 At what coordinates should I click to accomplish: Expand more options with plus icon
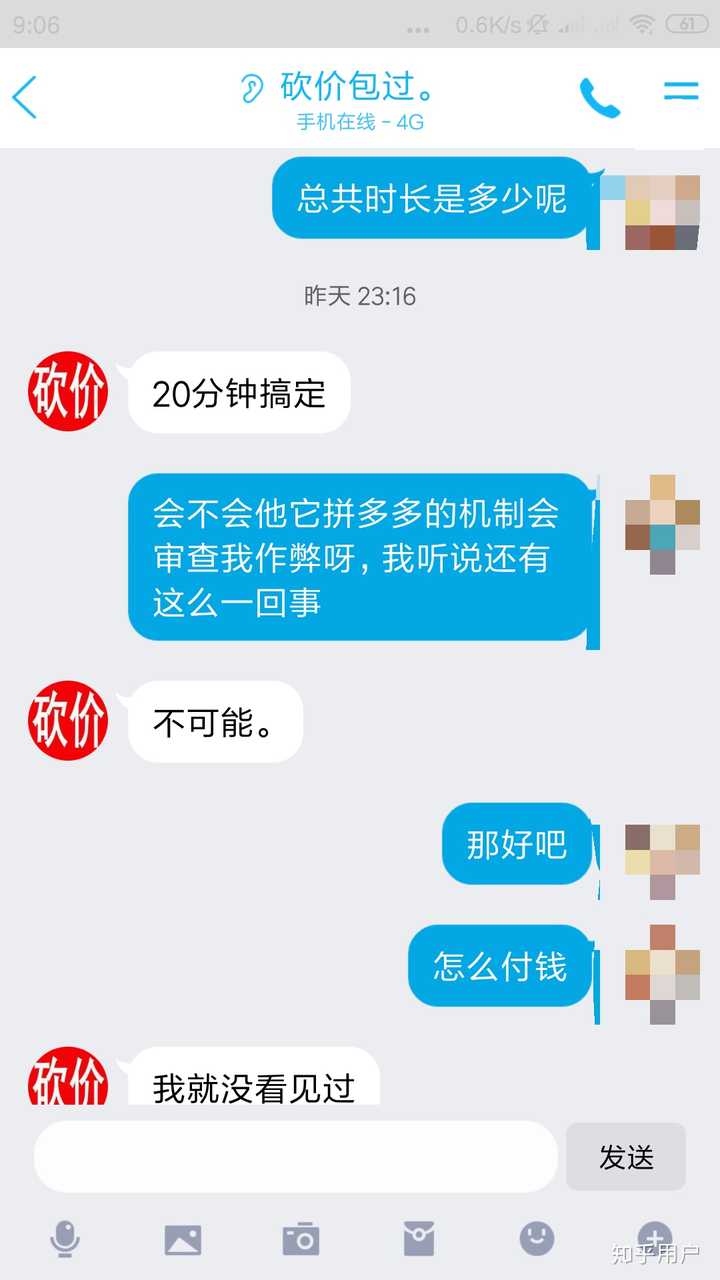[654, 1237]
